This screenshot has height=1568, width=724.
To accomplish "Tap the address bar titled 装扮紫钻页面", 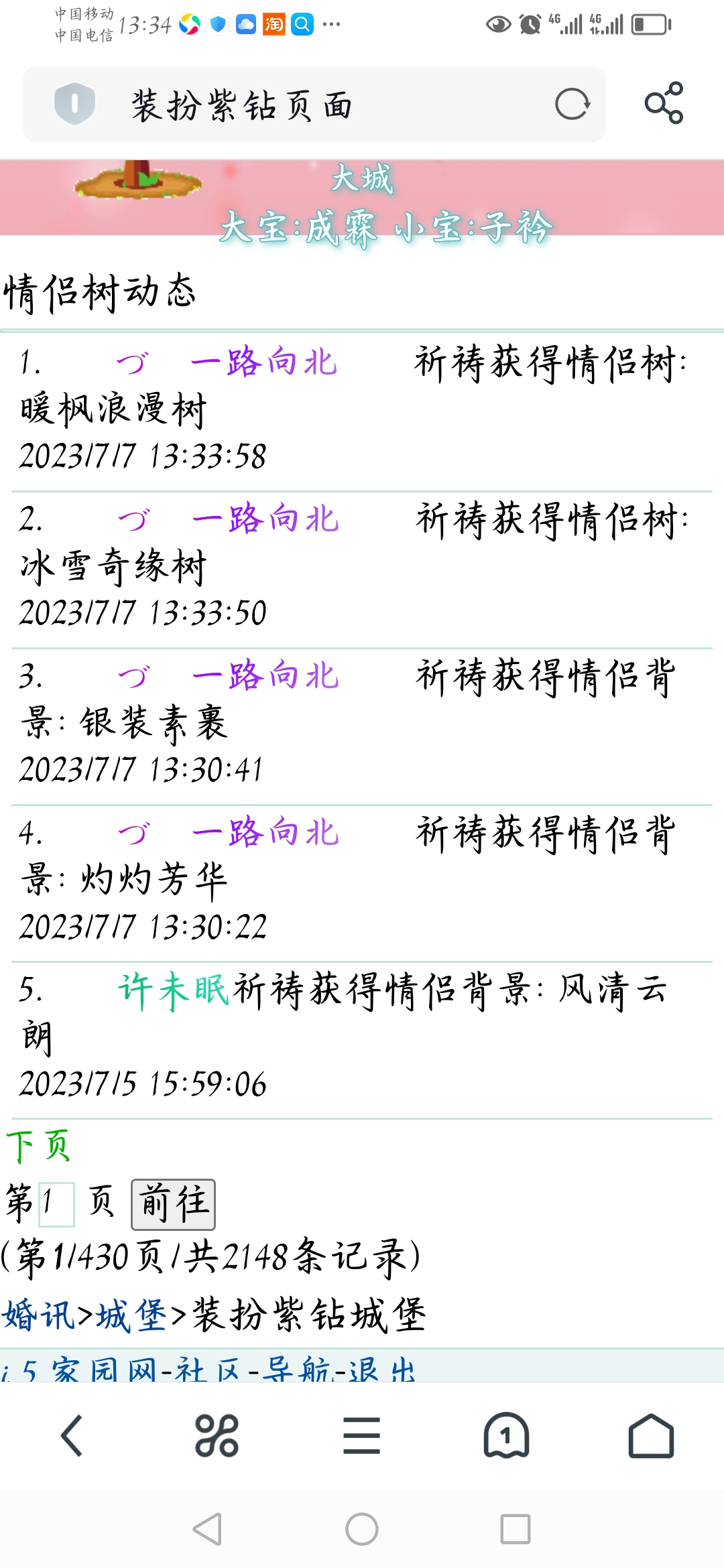I will point(322,105).
